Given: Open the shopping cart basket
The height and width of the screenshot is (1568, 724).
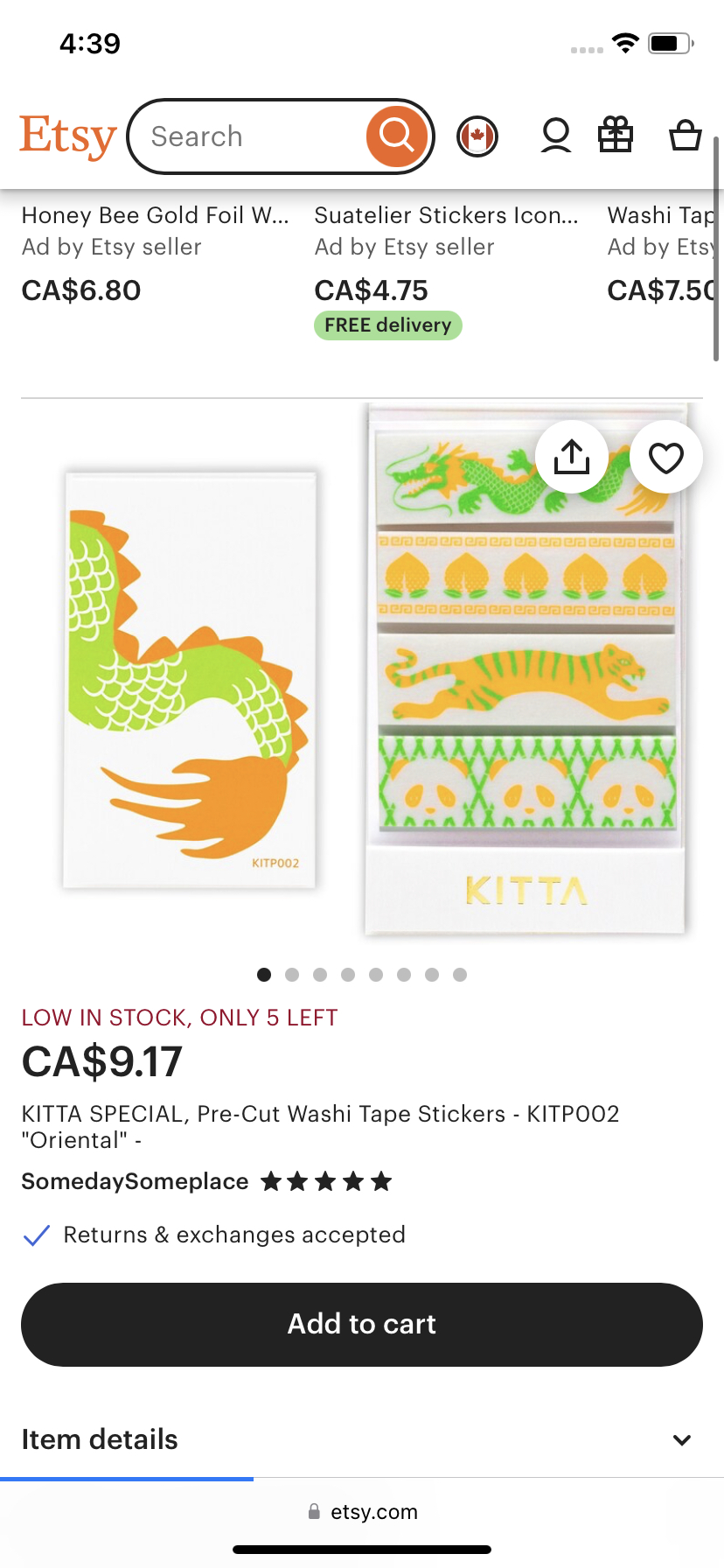Looking at the screenshot, I should pos(685,136).
